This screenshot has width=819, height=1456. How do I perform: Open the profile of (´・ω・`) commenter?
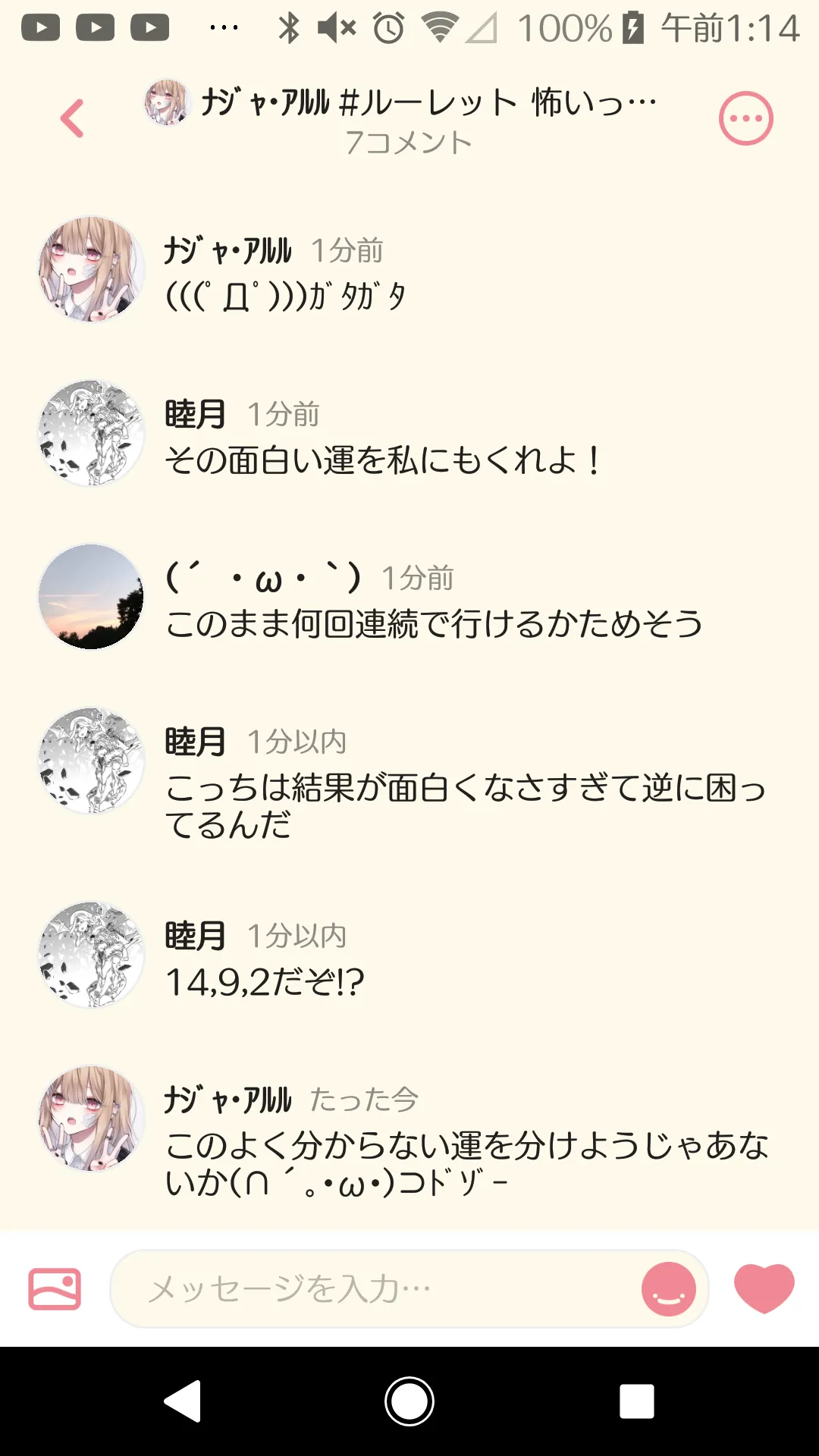[91, 597]
